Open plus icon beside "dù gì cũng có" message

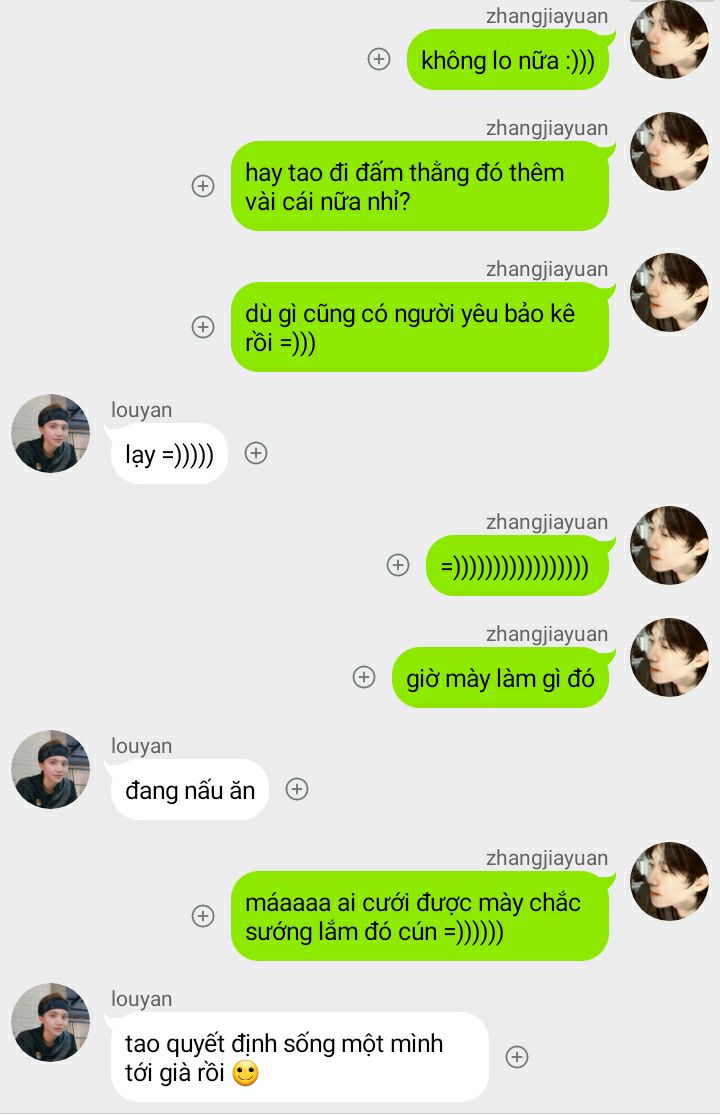point(203,327)
